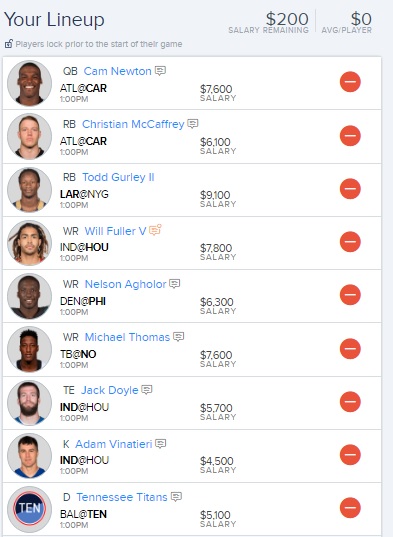The image size is (393, 537).
Task: Remove Cam Newton from the lineup
Action: [350, 82]
